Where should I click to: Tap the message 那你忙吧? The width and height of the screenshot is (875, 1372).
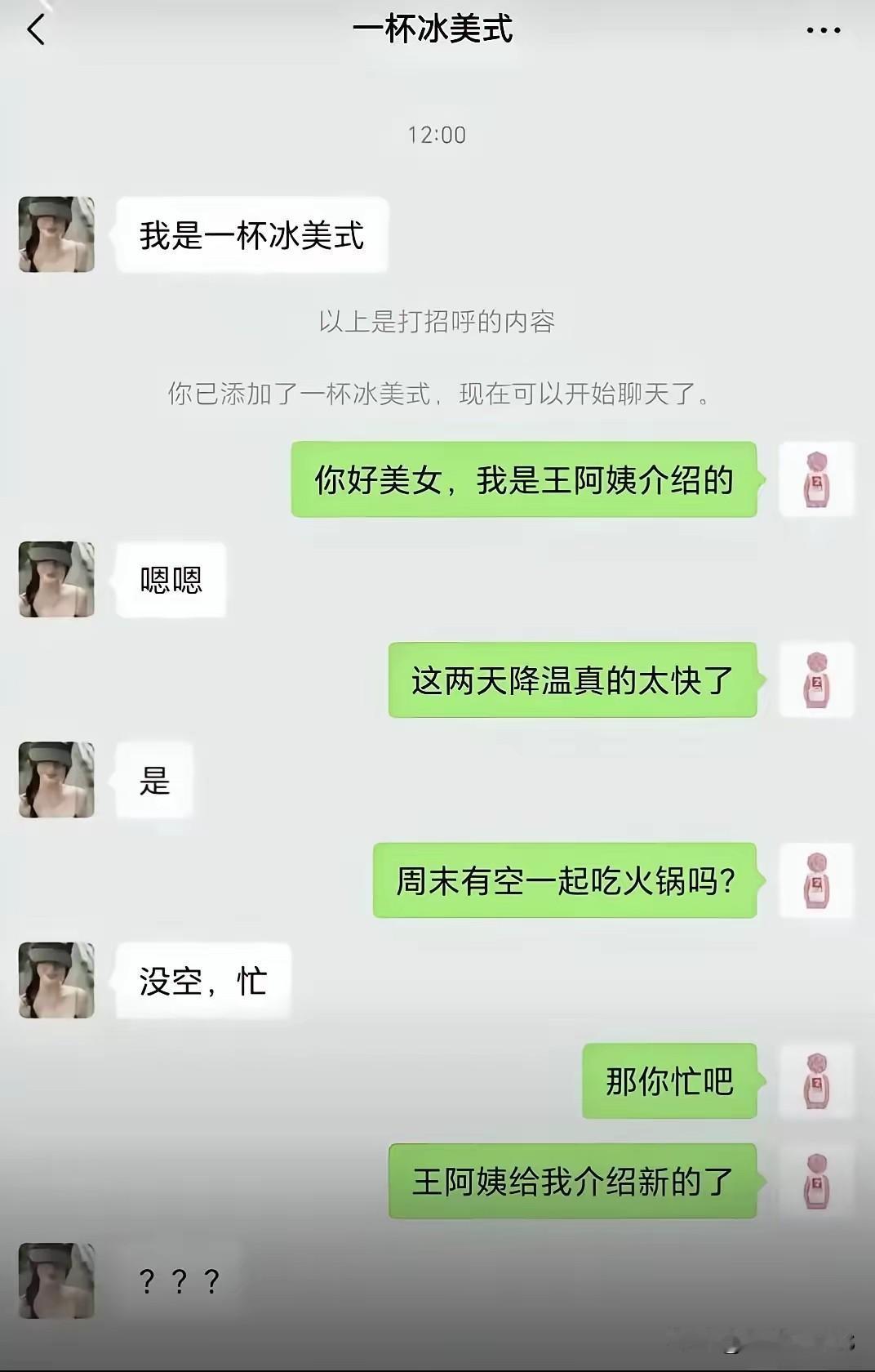tap(668, 1080)
